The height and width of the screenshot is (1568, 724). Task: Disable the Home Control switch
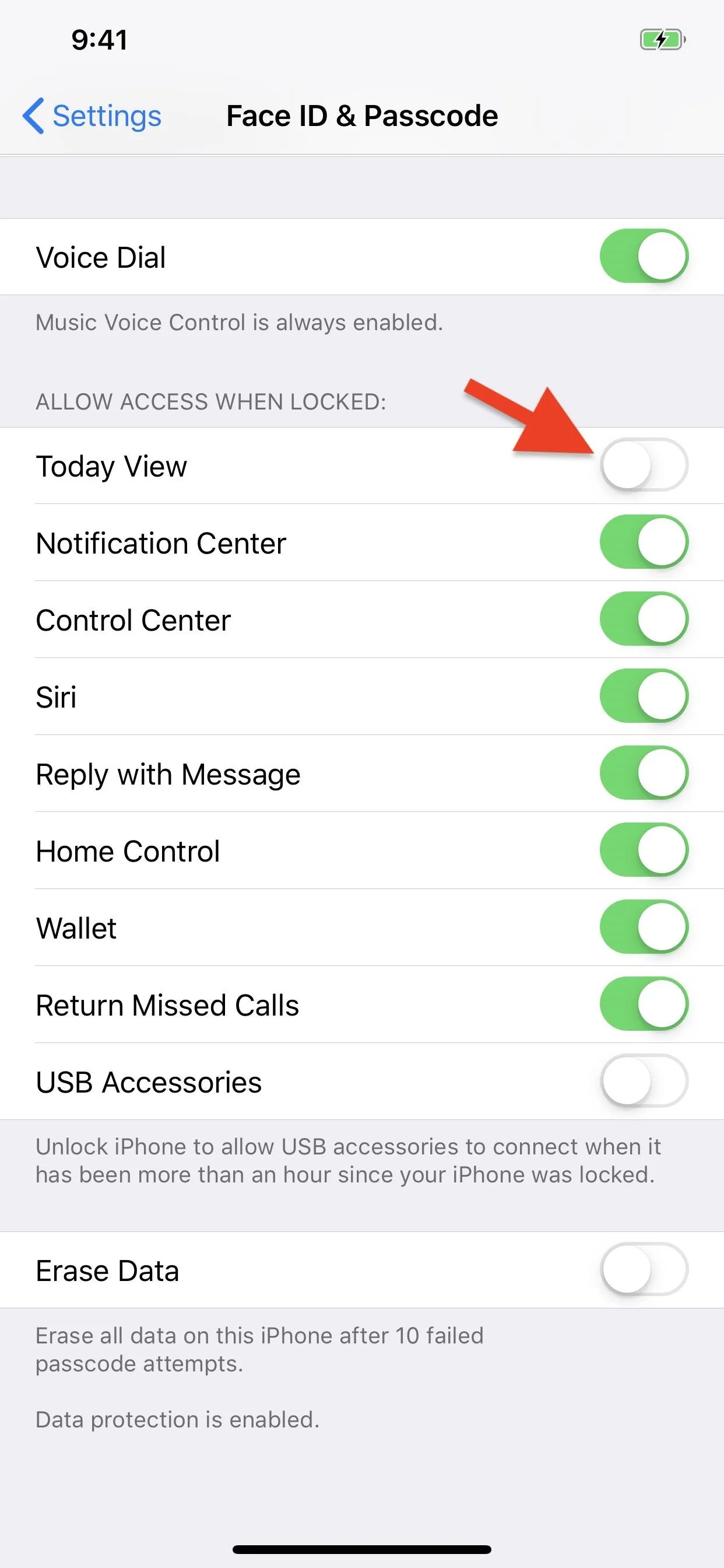(x=644, y=850)
